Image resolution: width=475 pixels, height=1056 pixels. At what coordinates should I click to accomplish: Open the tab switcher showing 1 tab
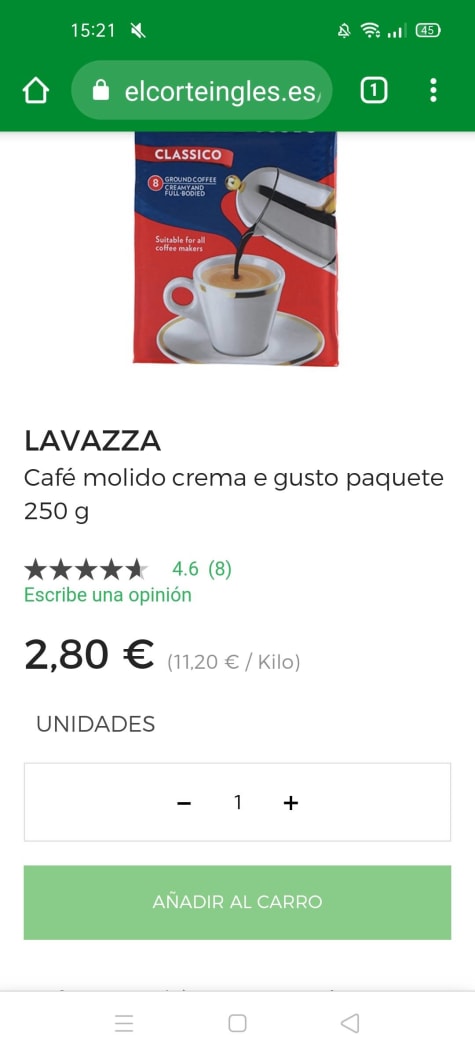click(374, 90)
